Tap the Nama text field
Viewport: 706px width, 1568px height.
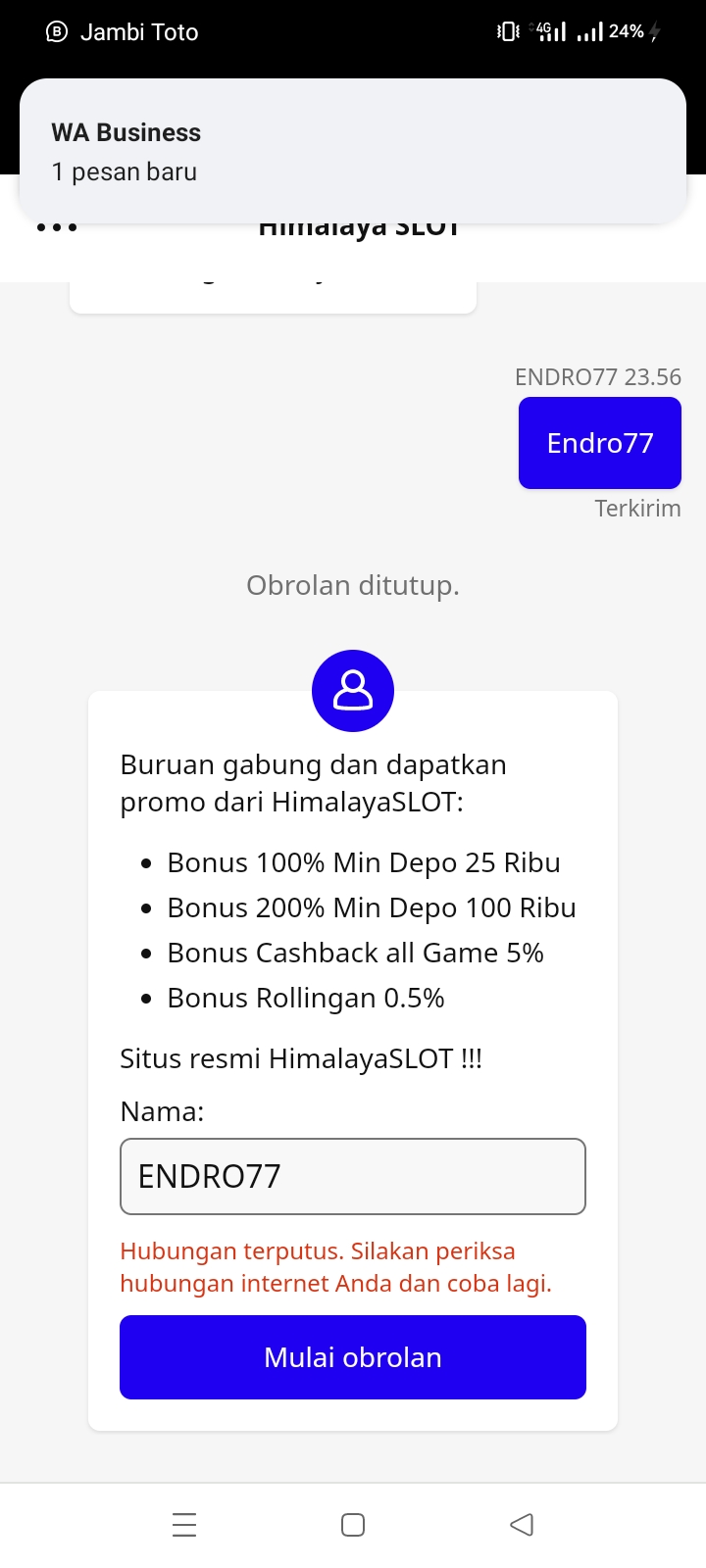click(353, 1176)
